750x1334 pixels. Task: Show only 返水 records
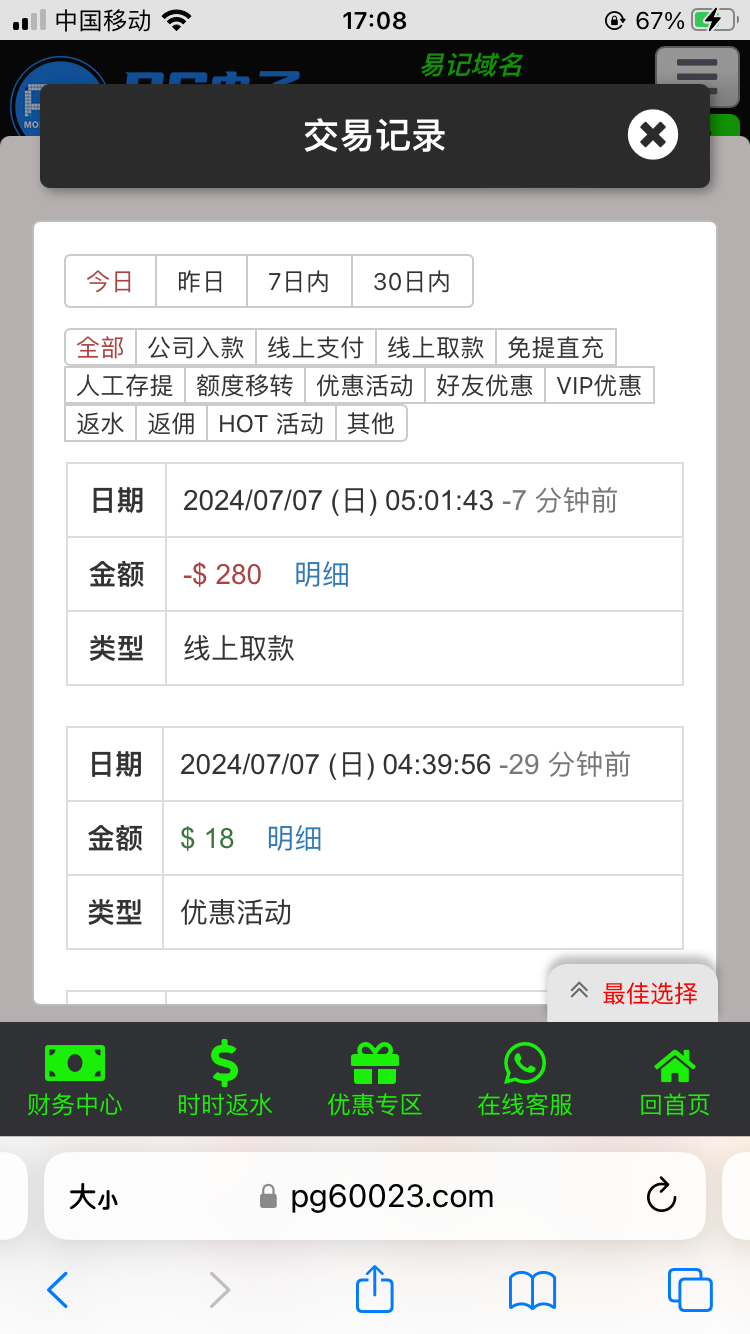pos(101,423)
